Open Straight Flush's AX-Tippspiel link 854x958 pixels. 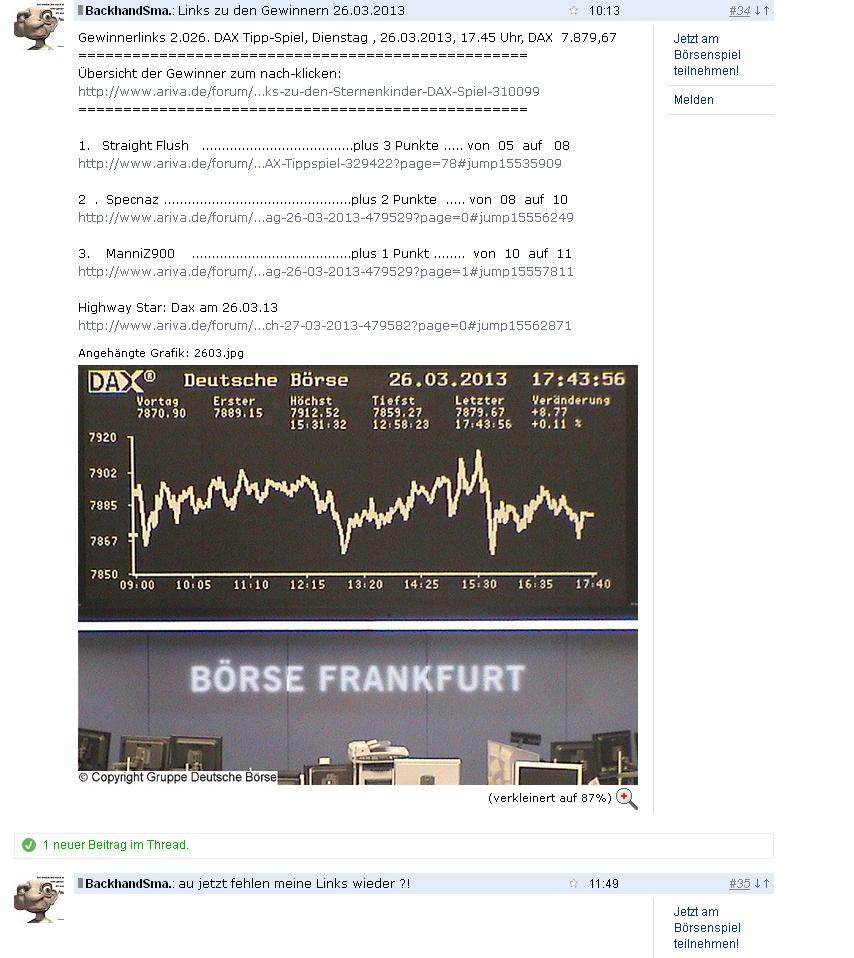pyautogui.click(x=319, y=164)
